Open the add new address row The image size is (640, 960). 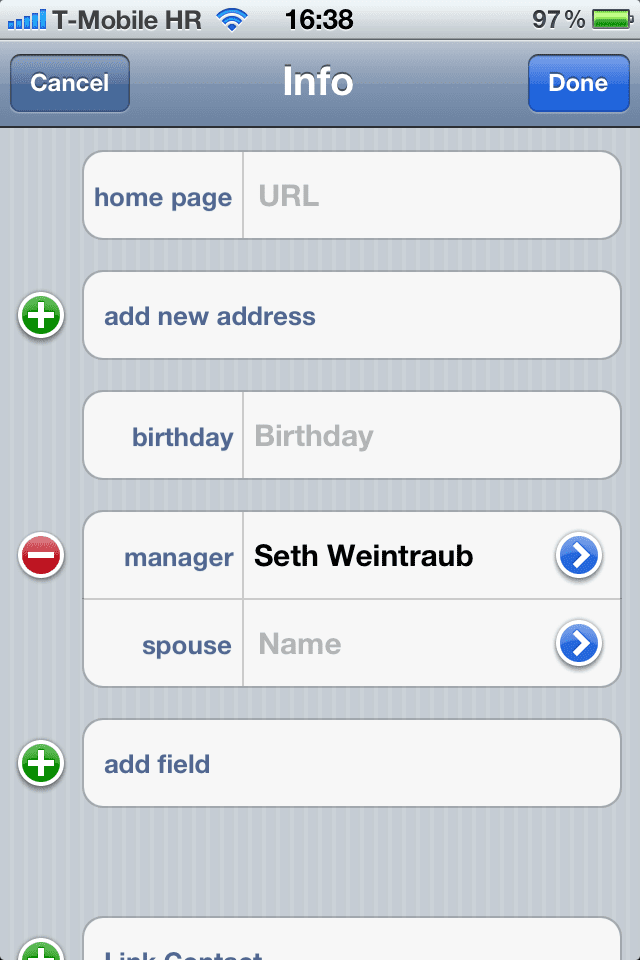(350, 316)
